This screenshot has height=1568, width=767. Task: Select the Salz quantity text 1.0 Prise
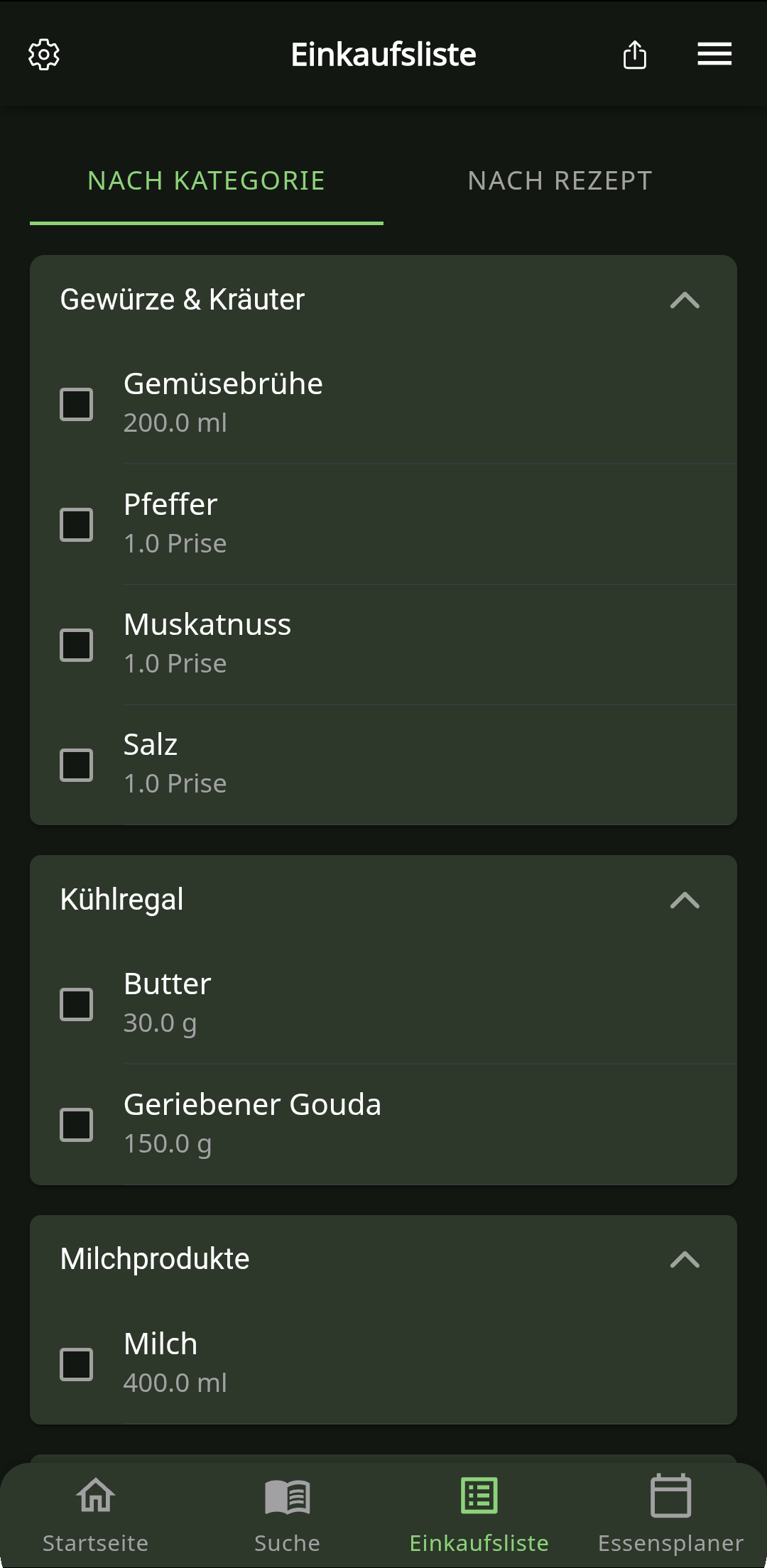[x=175, y=783]
